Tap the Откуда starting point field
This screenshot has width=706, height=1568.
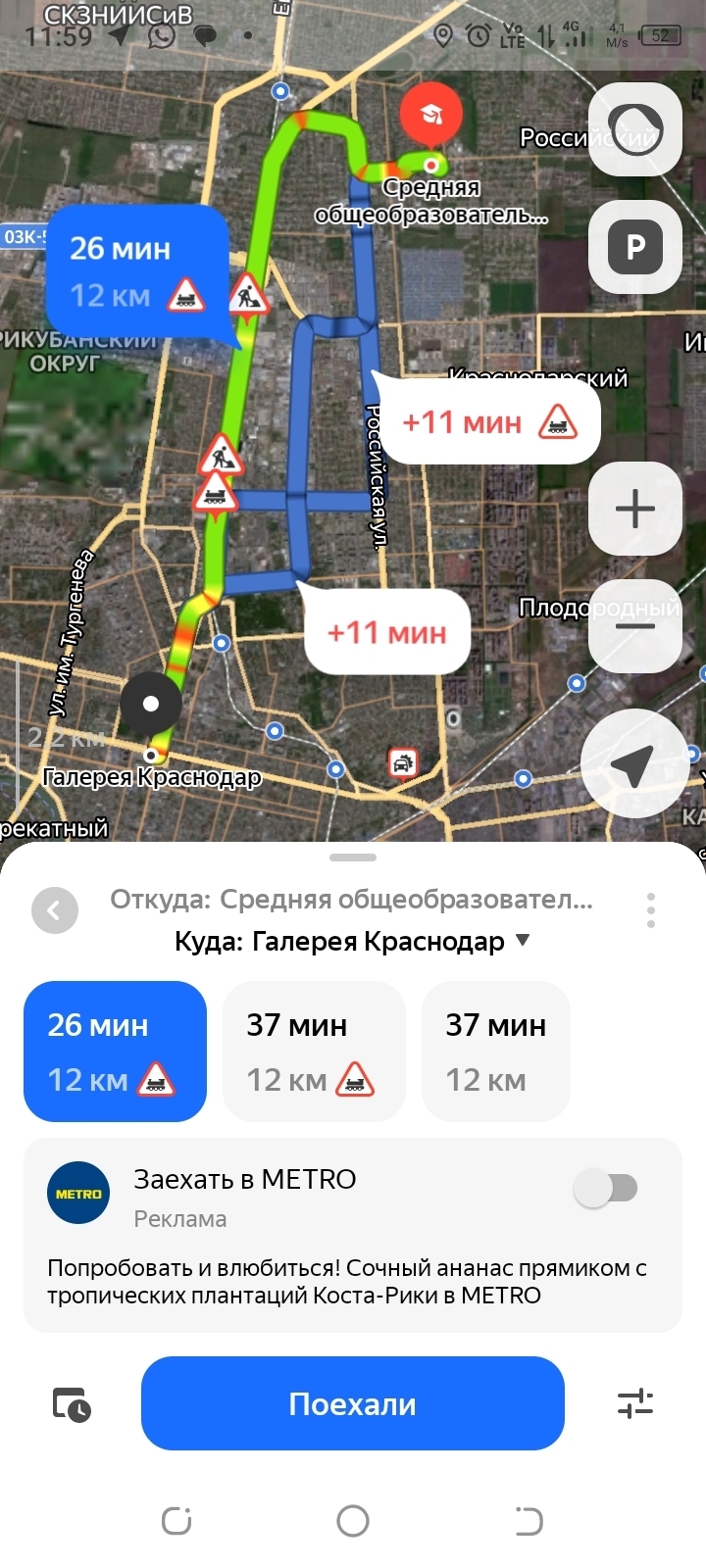point(351,899)
